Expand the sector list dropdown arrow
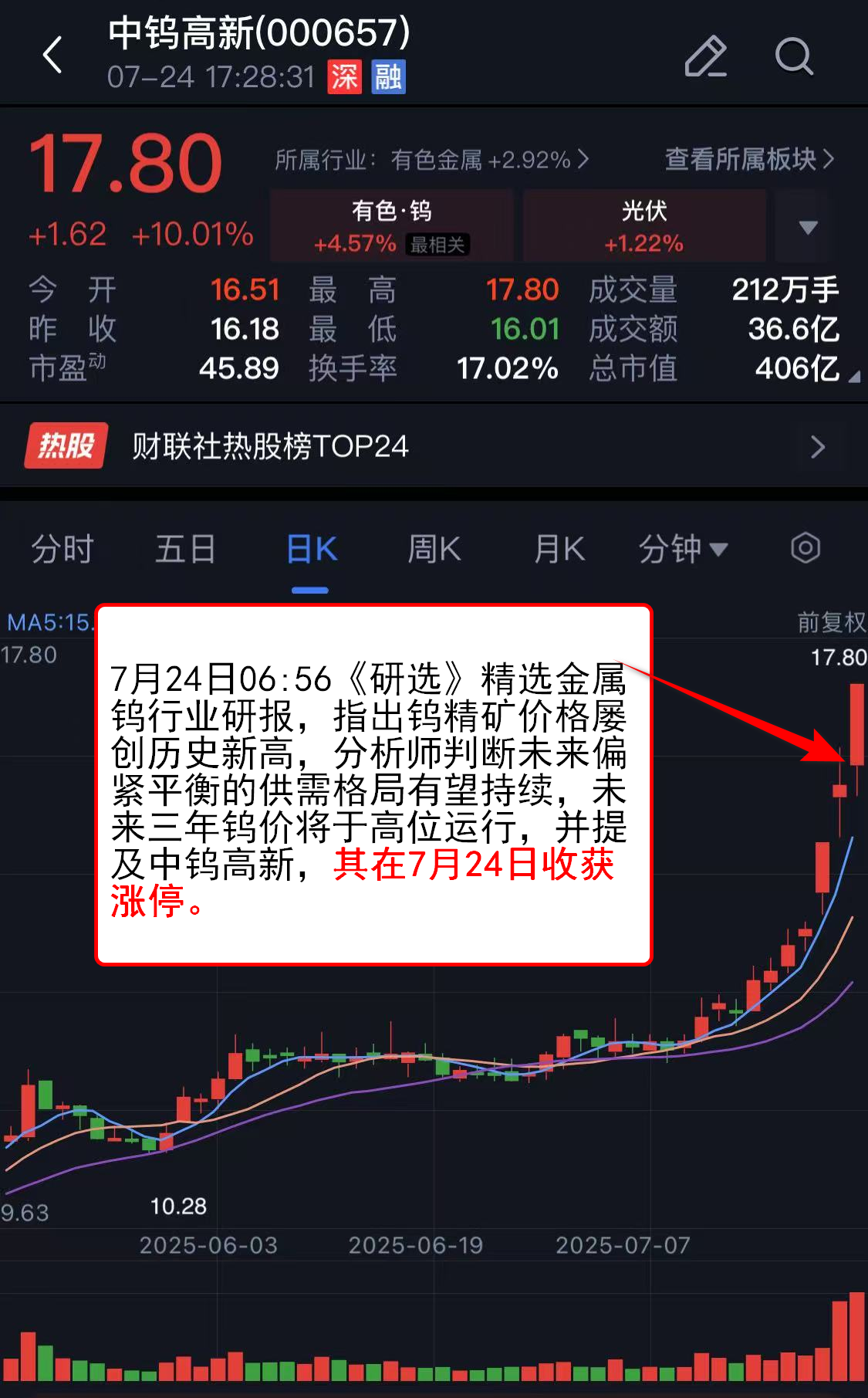 click(808, 227)
